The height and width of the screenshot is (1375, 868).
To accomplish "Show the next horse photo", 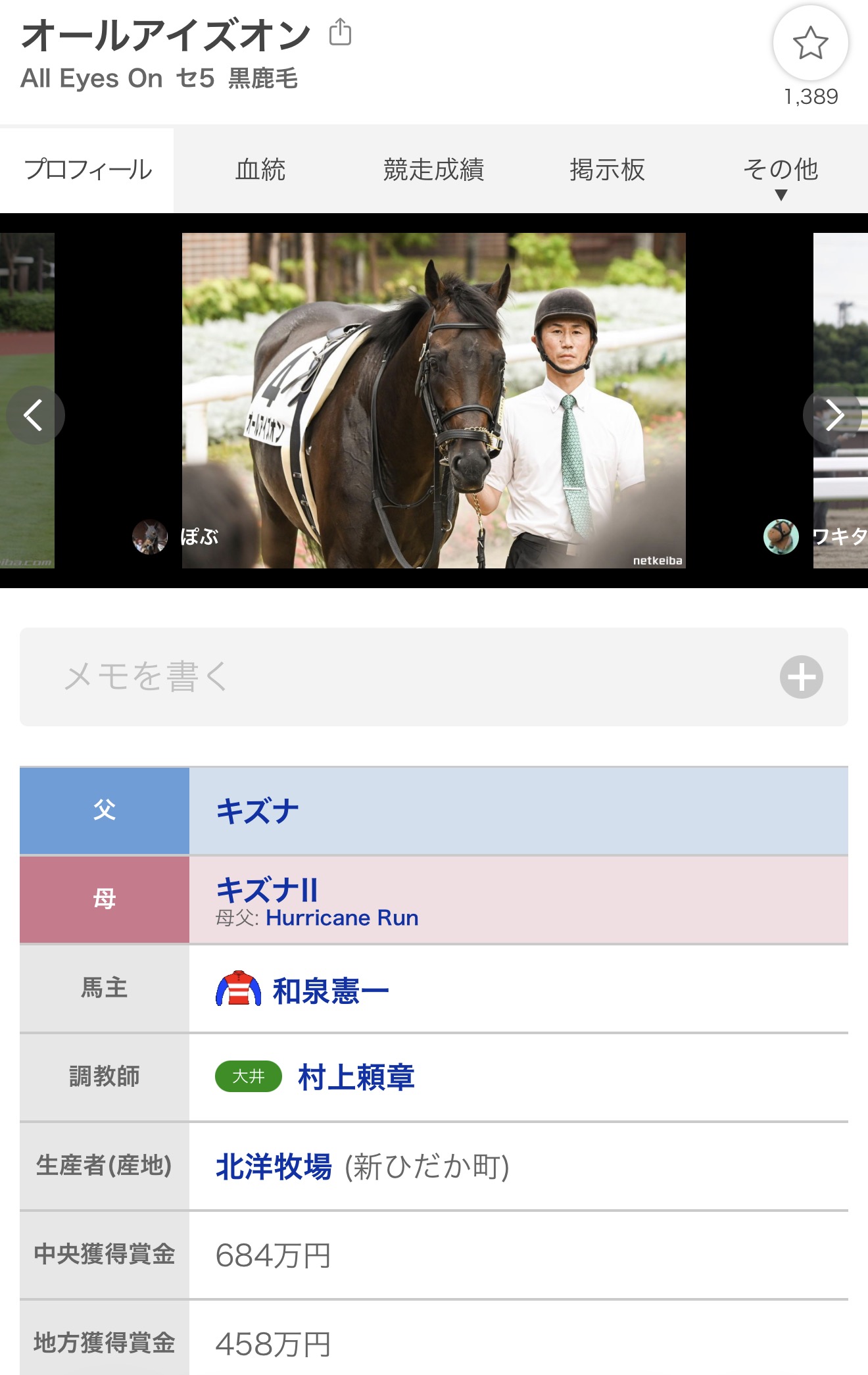I will (833, 415).
